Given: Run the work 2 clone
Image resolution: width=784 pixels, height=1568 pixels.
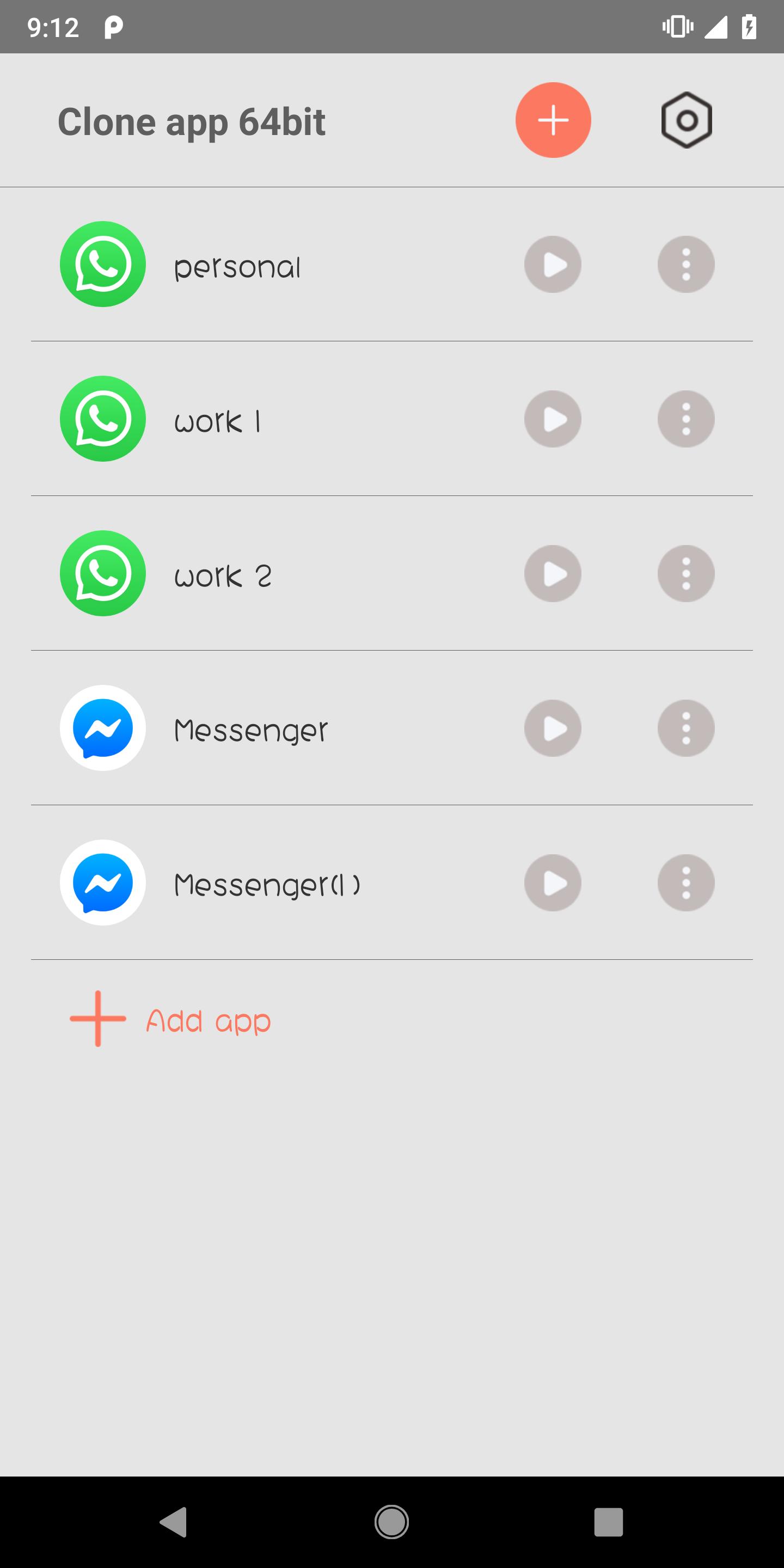Looking at the screenshot, I should [552, 573].
